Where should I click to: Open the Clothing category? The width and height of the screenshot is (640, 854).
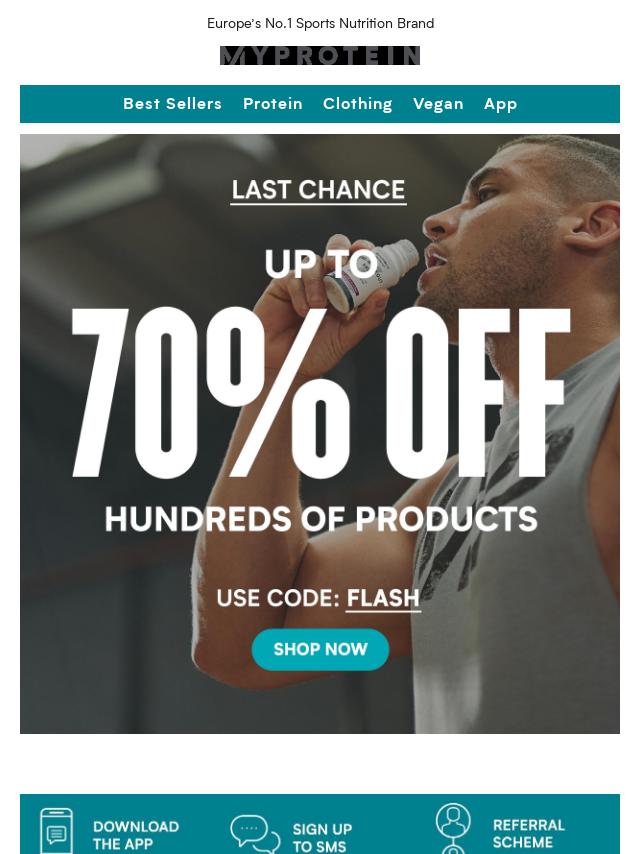[357, 104]
